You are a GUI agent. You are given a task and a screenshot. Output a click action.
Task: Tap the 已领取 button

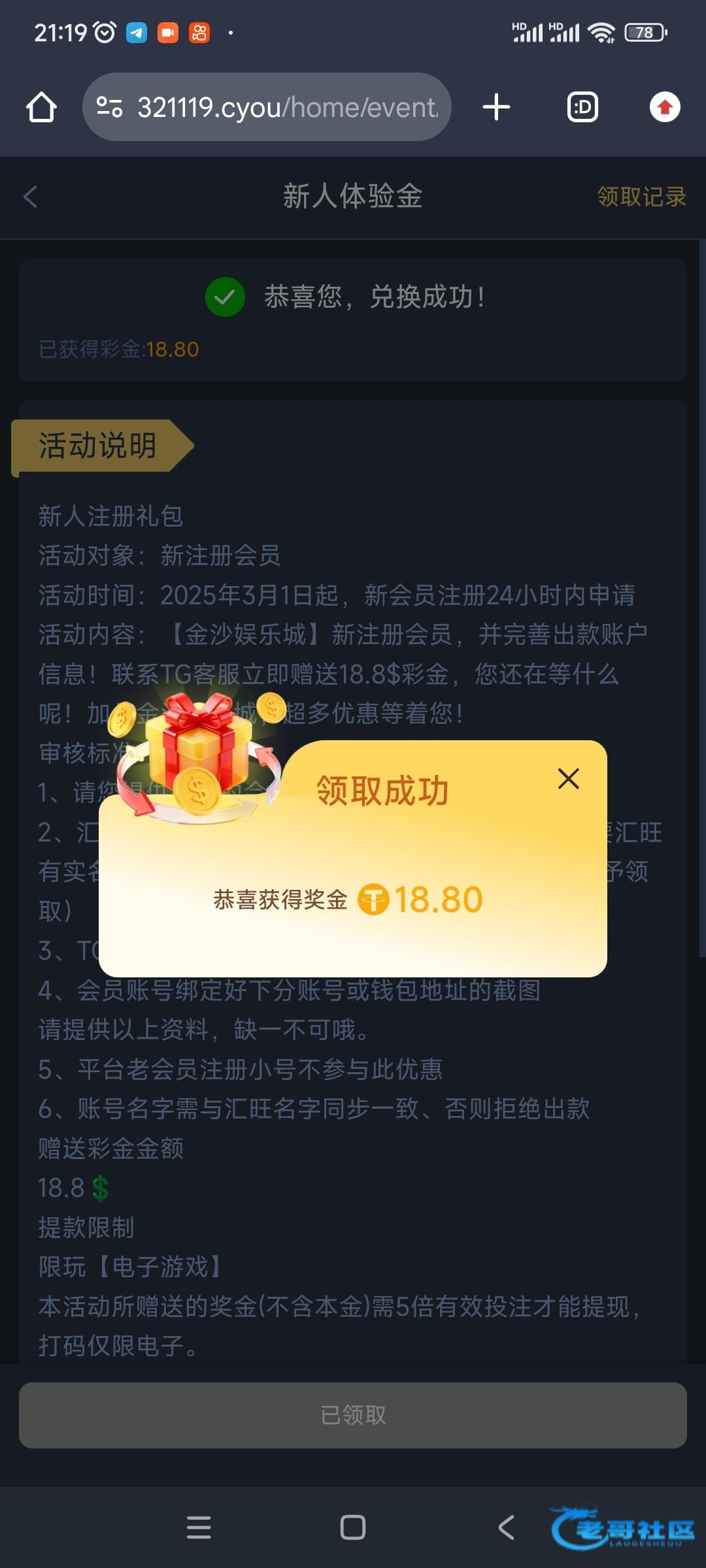pos(353,1414)
